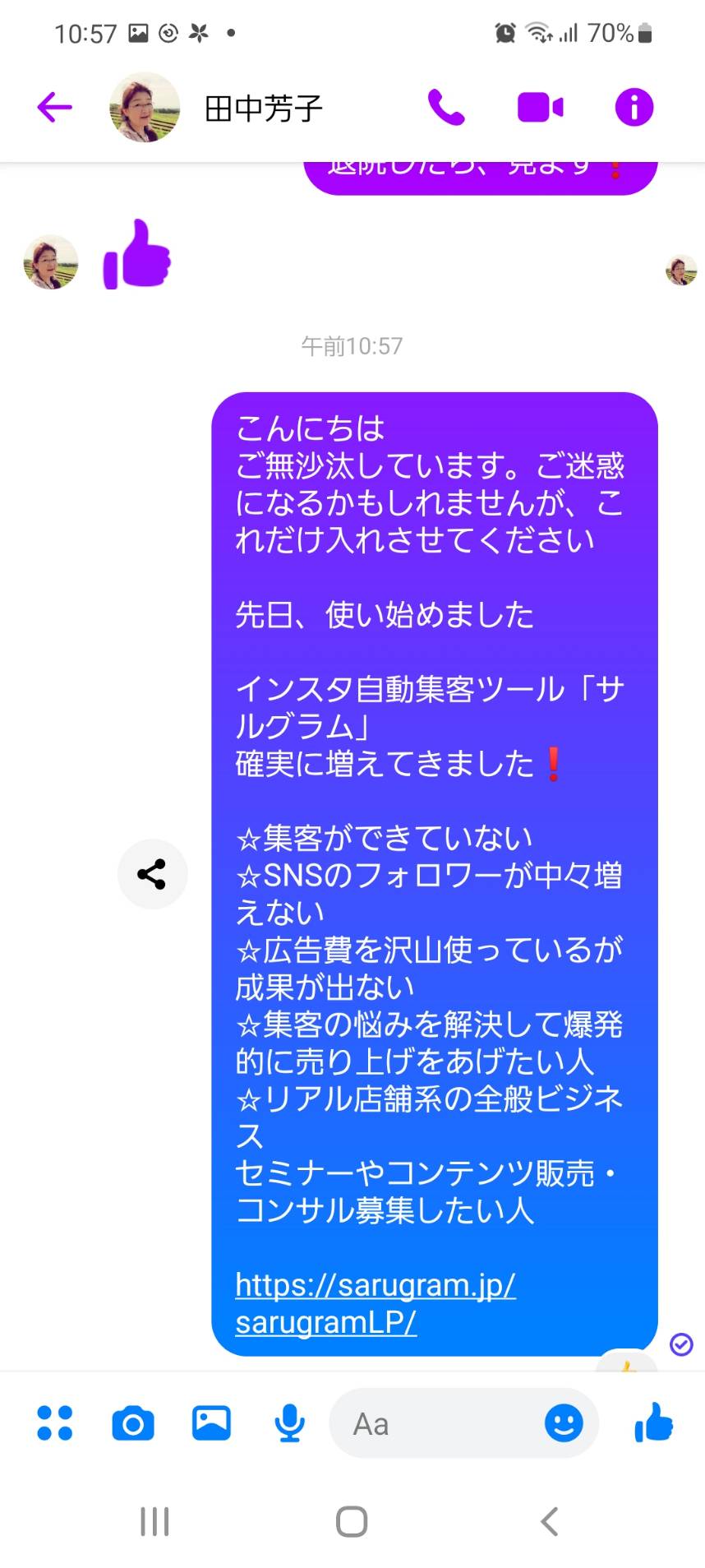Open the sarugram.jp link
The image size is (705, 1568).
coord(375,1303)
